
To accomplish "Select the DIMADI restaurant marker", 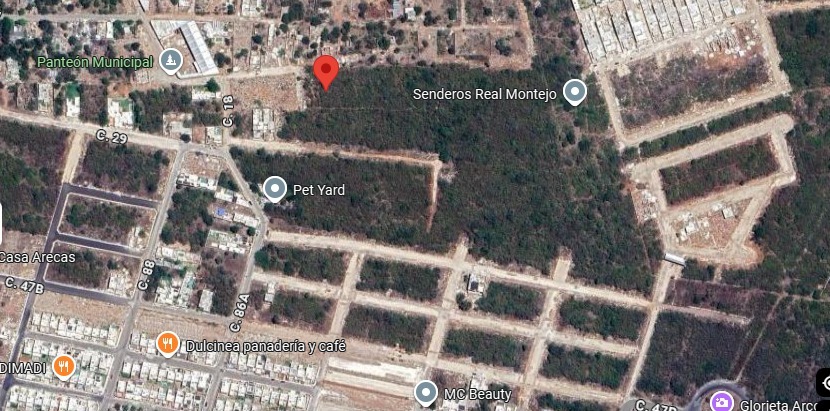I will coord(65,367).
